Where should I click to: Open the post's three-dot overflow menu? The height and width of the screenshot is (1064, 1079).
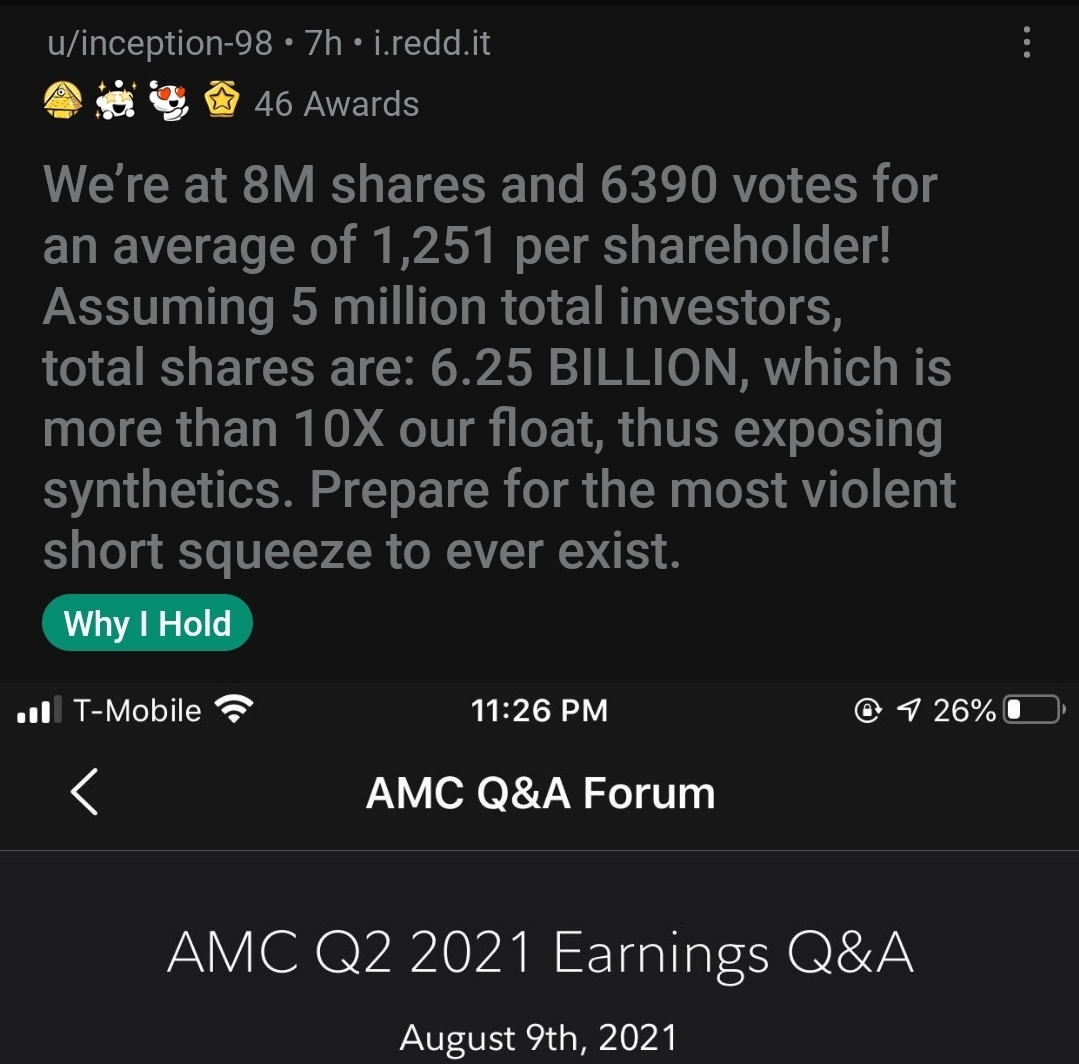click(x=1026, y=43)
